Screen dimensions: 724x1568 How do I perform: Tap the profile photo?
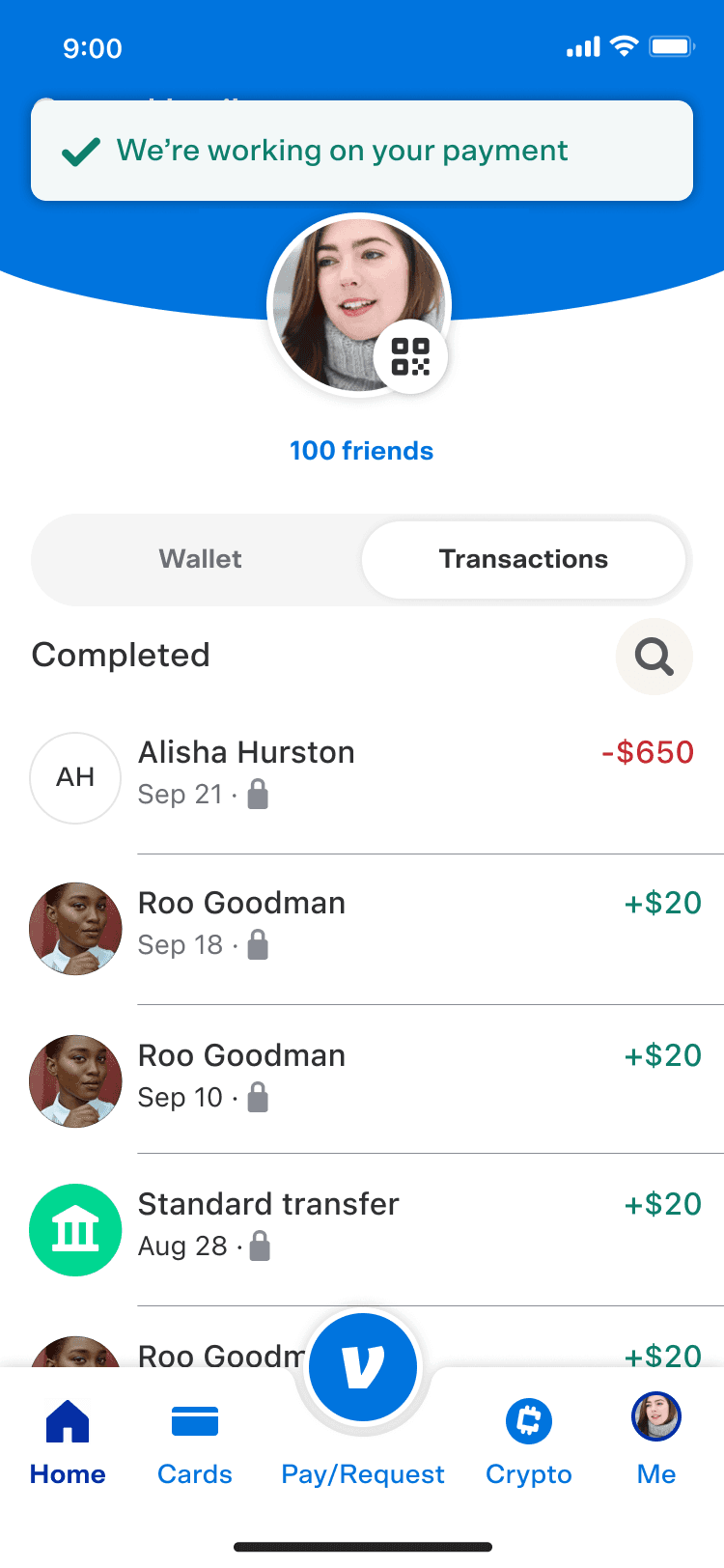(x=359, y=304)
